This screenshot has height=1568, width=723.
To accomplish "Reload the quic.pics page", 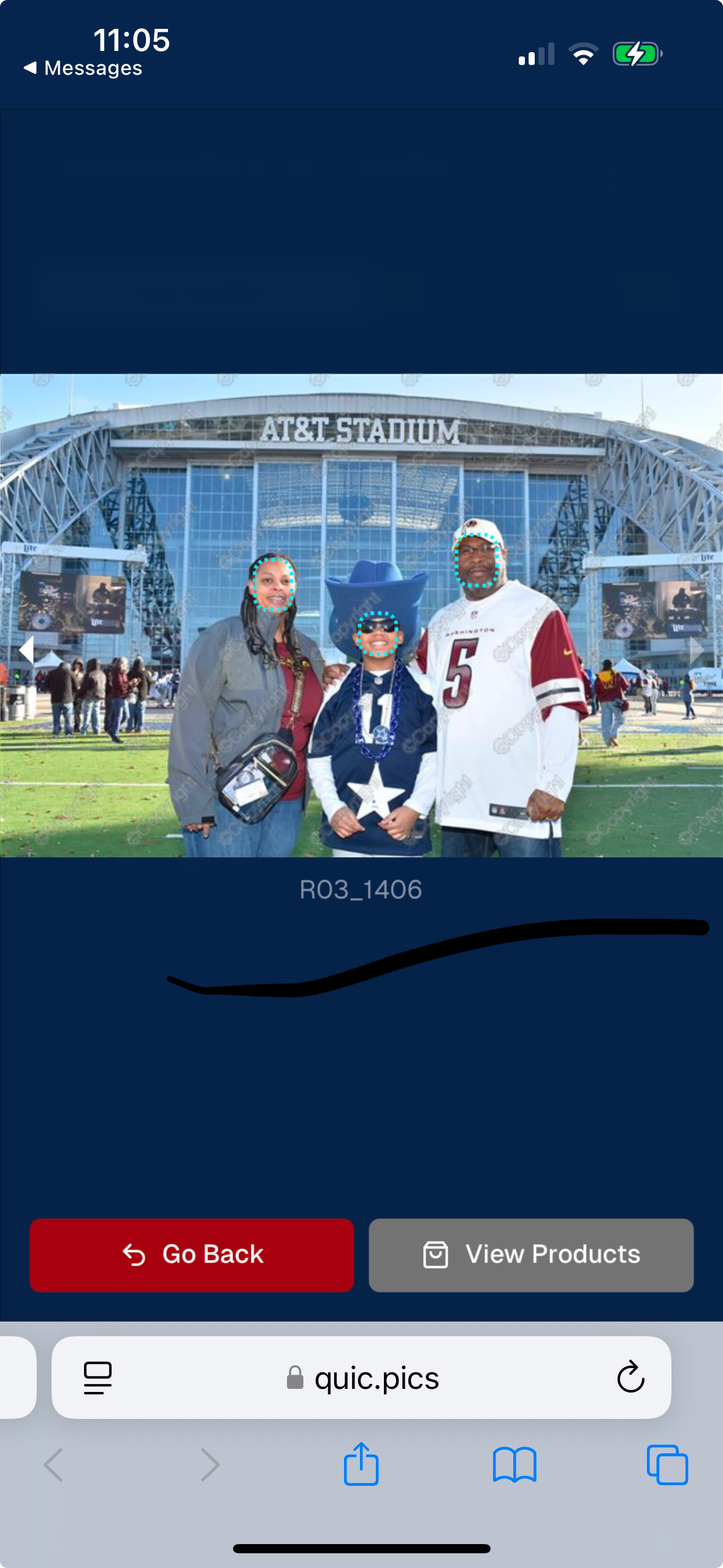I will (x=630, y=1377).
